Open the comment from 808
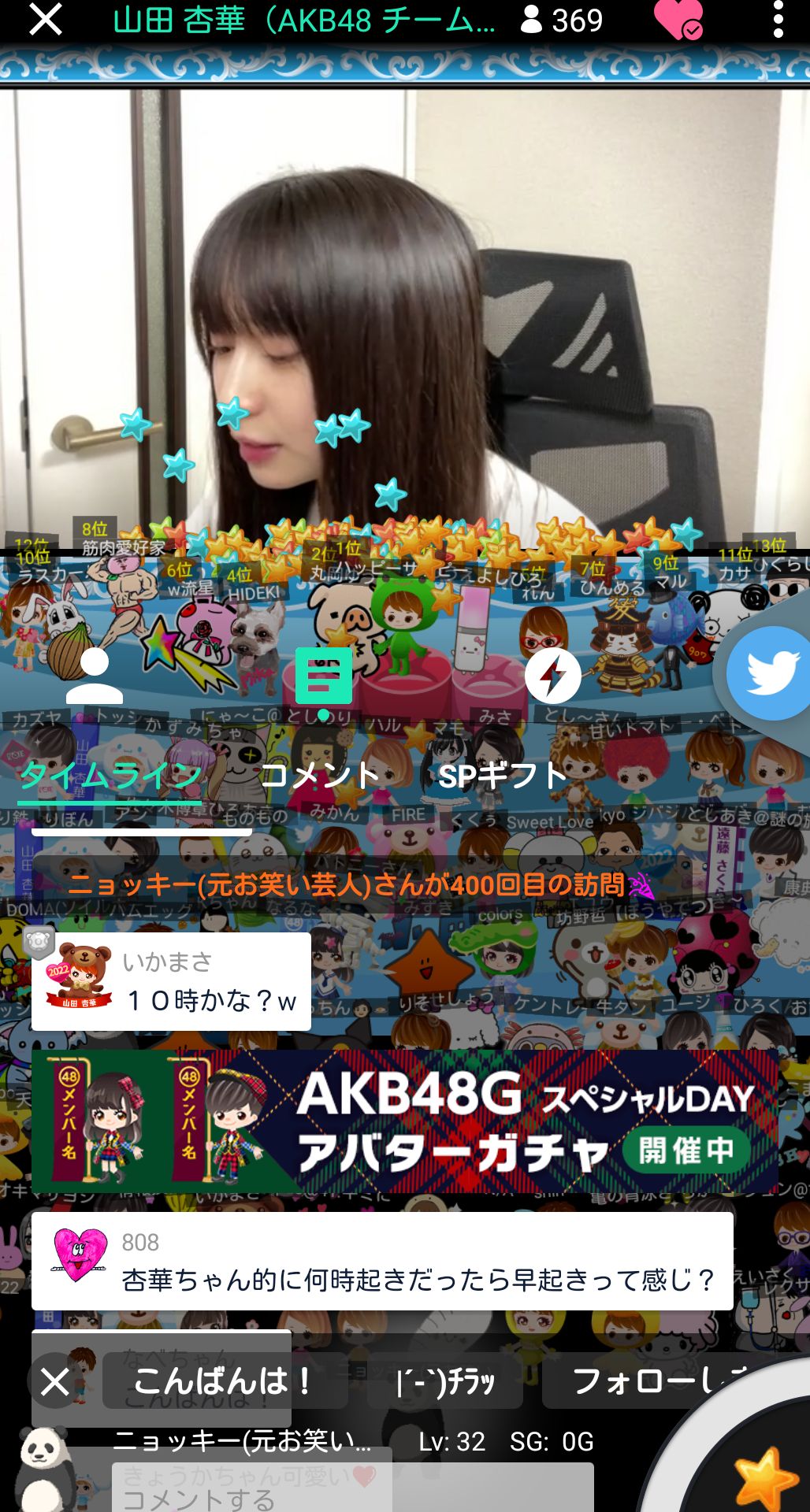The image size is (810, 1512). 382,1262
